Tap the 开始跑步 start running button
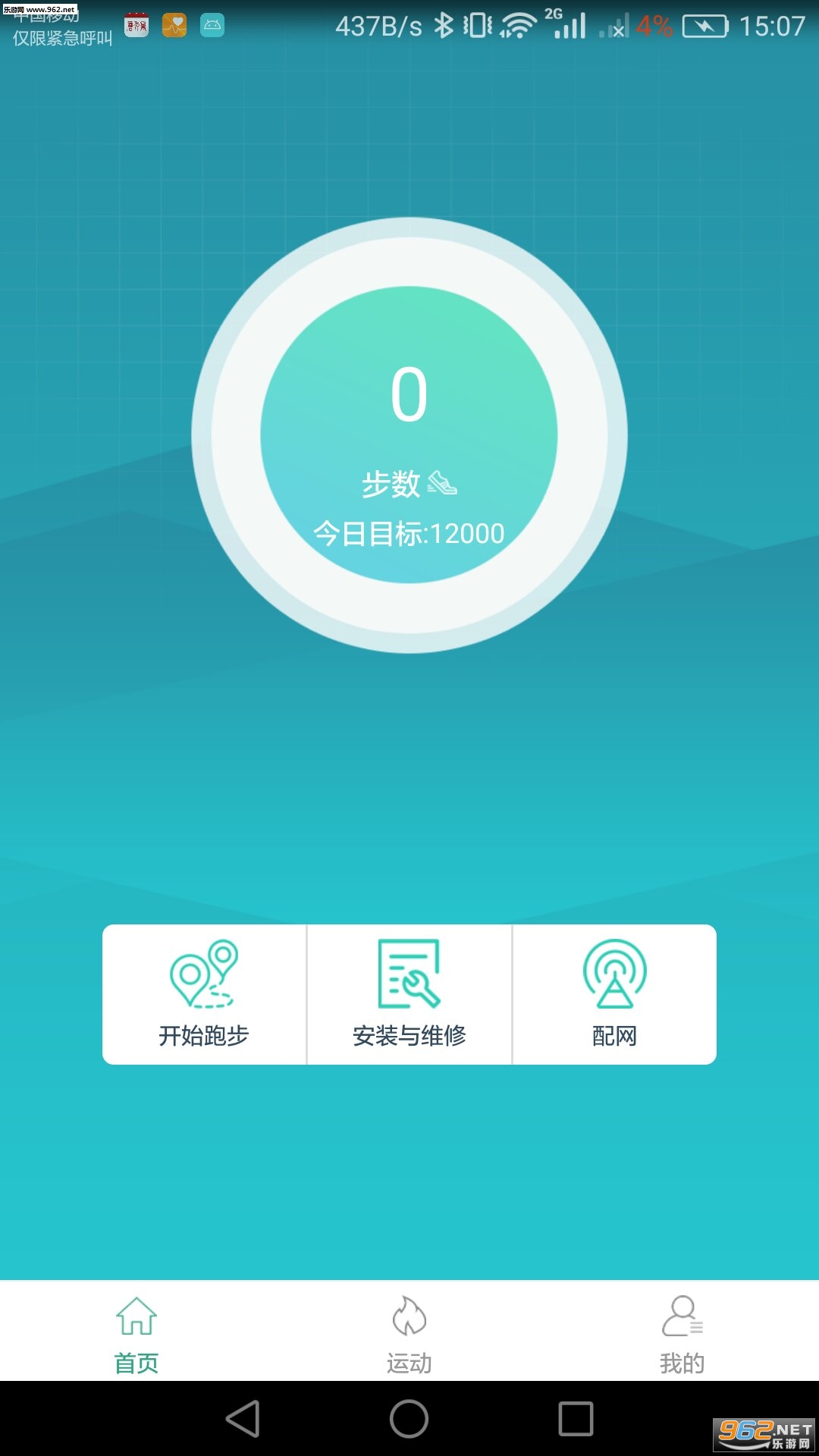 click(204, 994)
